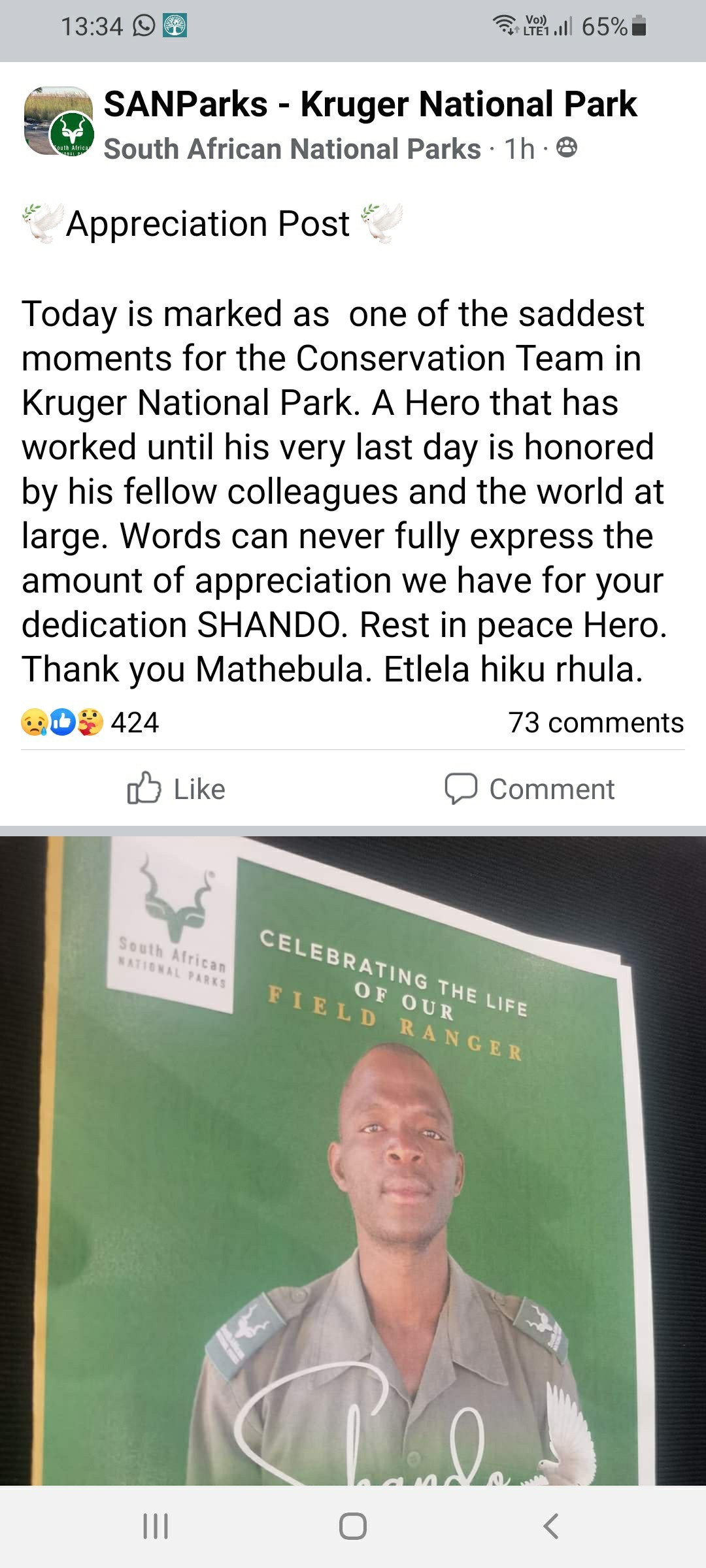Open South African National Parks profile
This screenshot has width=706, height=1568.
292,149
